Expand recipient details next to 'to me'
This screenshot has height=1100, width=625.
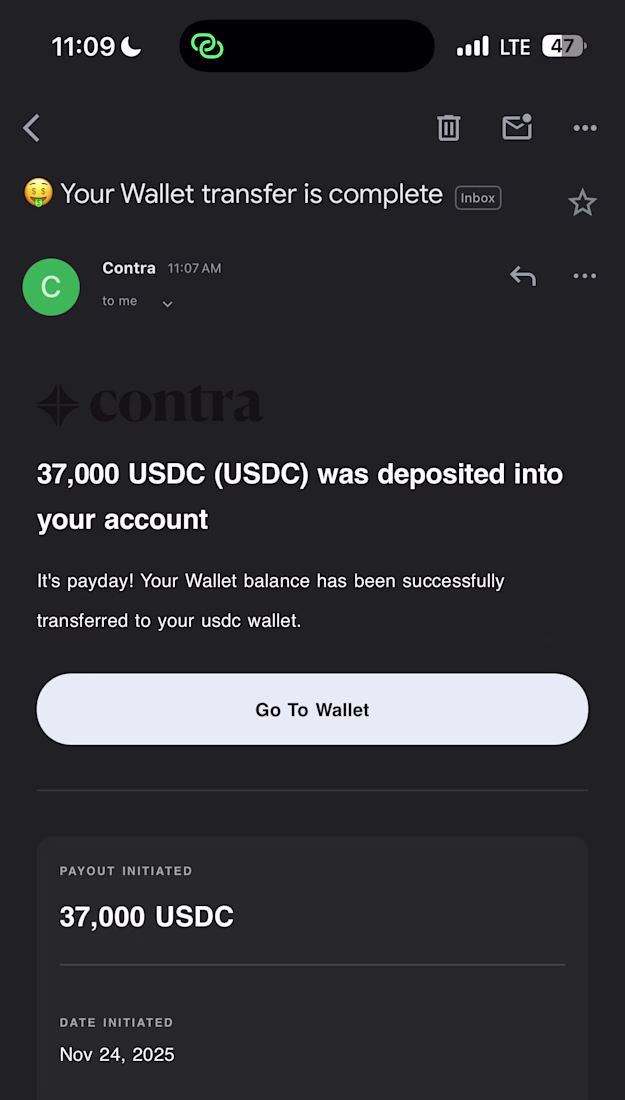tap(167, 303)
